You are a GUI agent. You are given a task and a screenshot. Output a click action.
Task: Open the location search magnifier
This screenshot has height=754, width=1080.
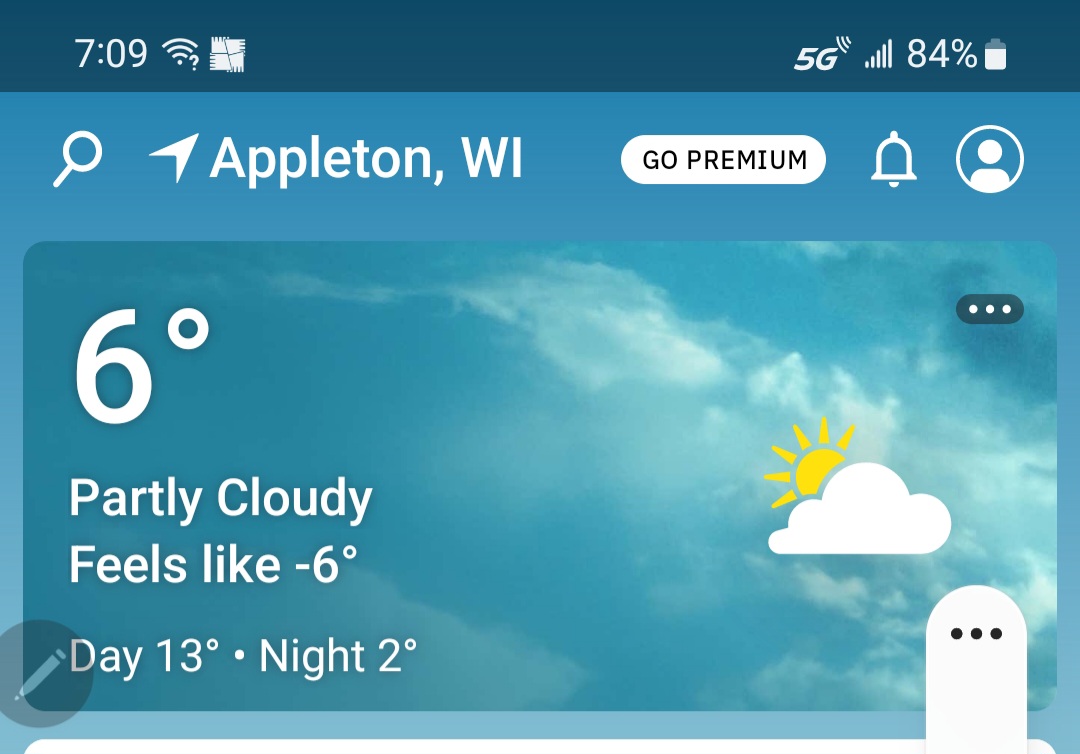[x=78, y=160]
